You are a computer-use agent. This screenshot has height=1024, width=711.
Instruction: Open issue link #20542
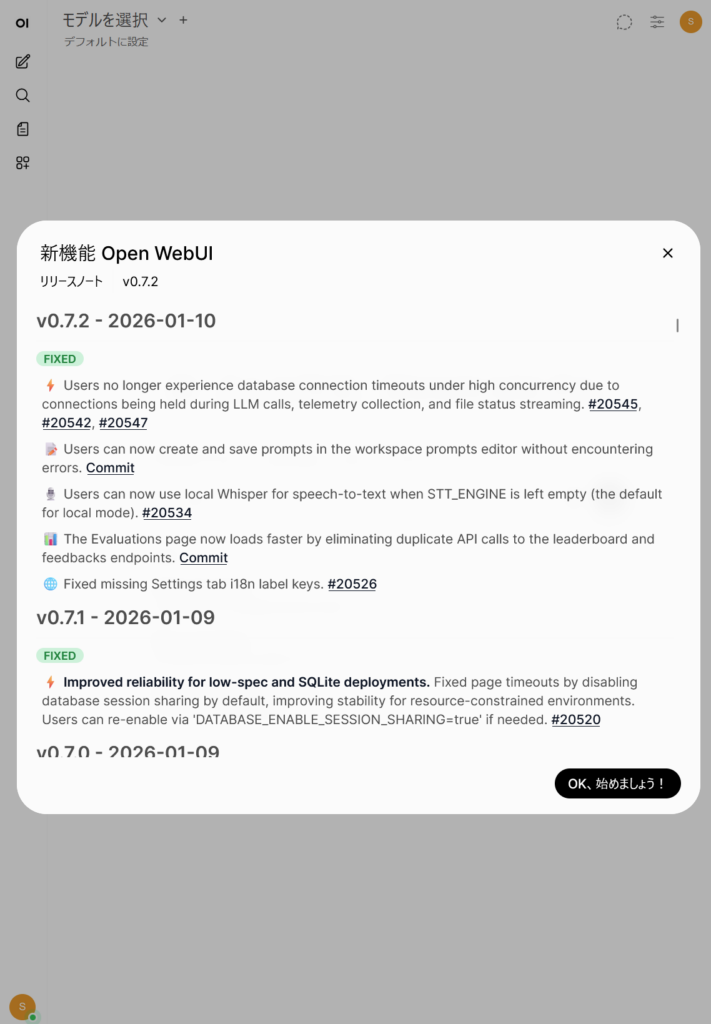[x=67, y=423]
